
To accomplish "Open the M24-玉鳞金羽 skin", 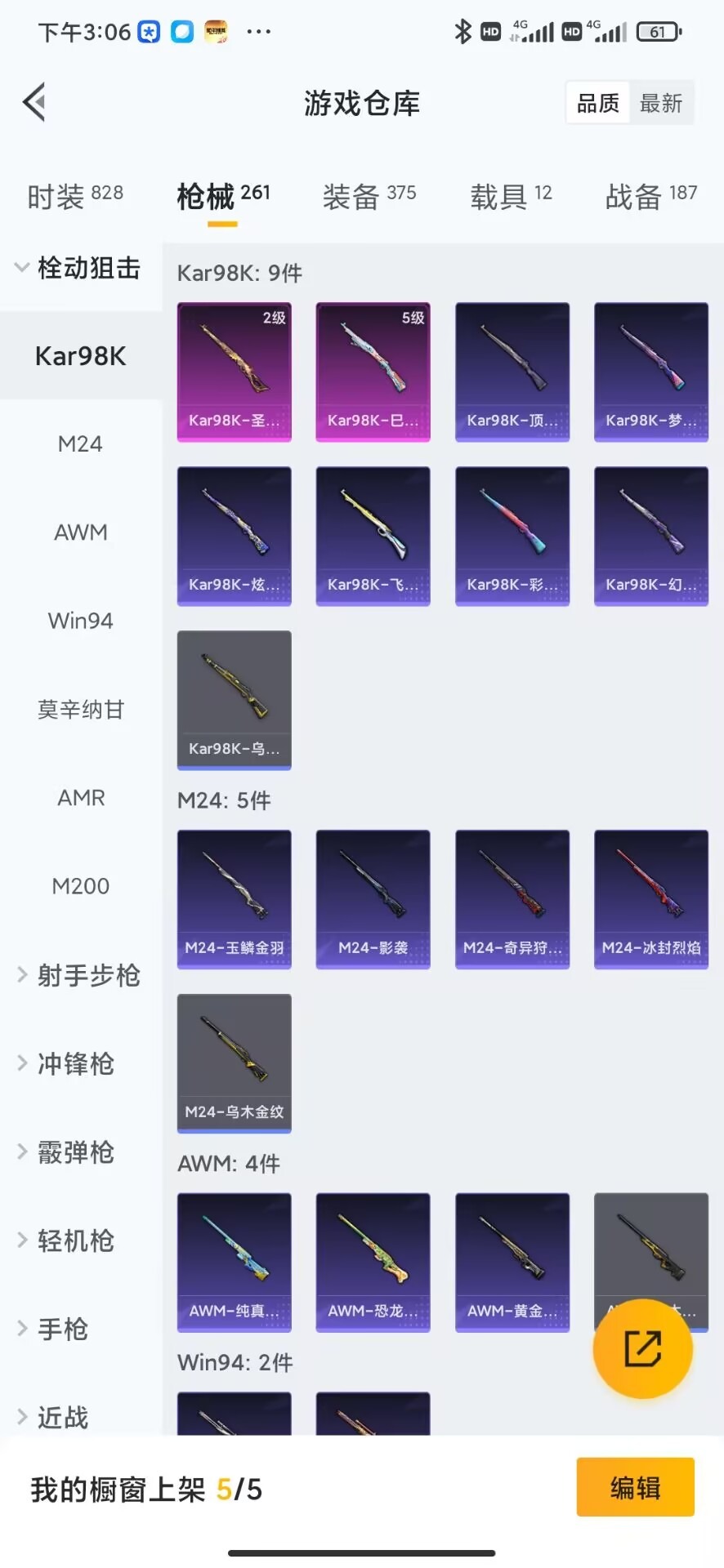I will 234,898.
